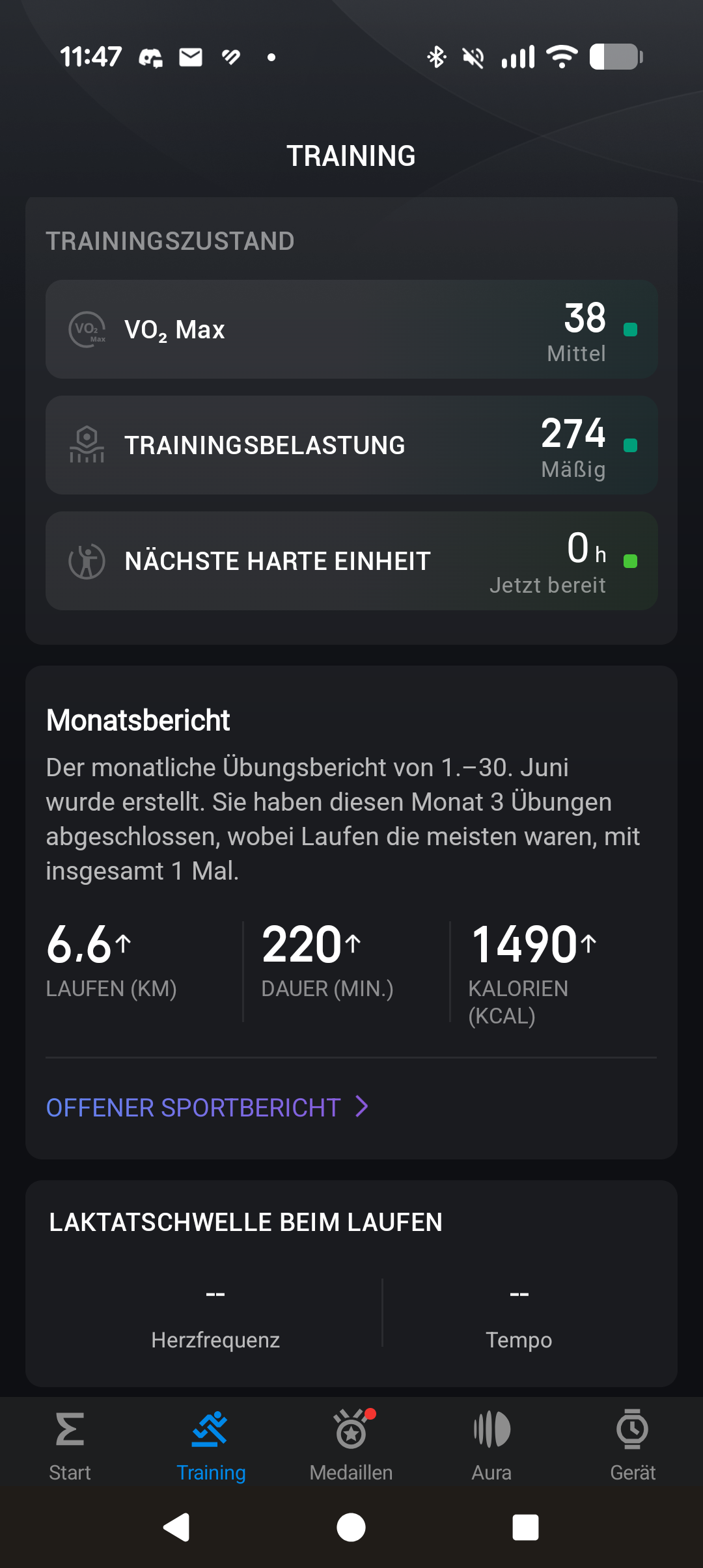The height and width of the screenshot is (1568, 703).
Task: Open the Gerät tab
Action: coord(633,1446)
